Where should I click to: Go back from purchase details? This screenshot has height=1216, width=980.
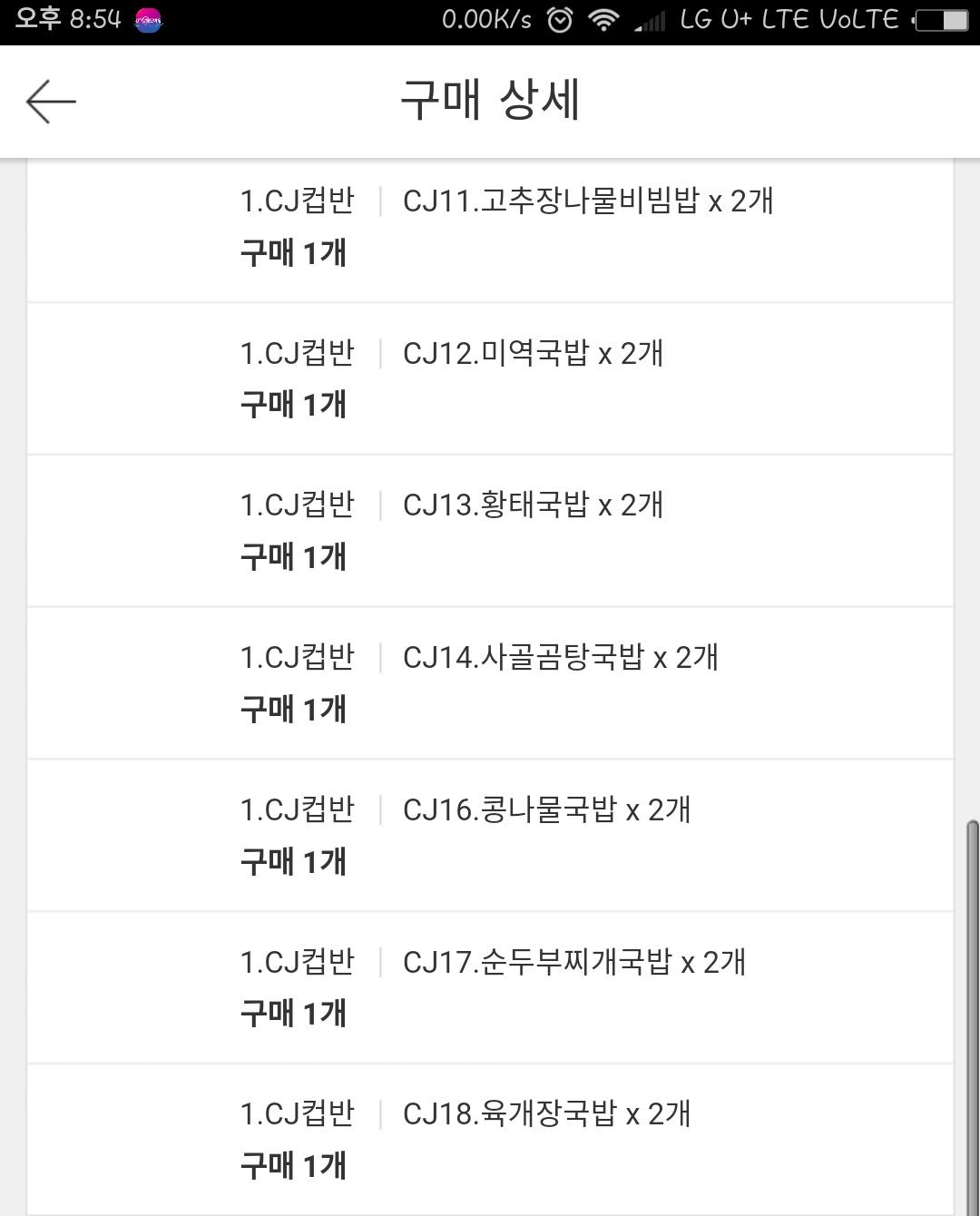(51, 101)
